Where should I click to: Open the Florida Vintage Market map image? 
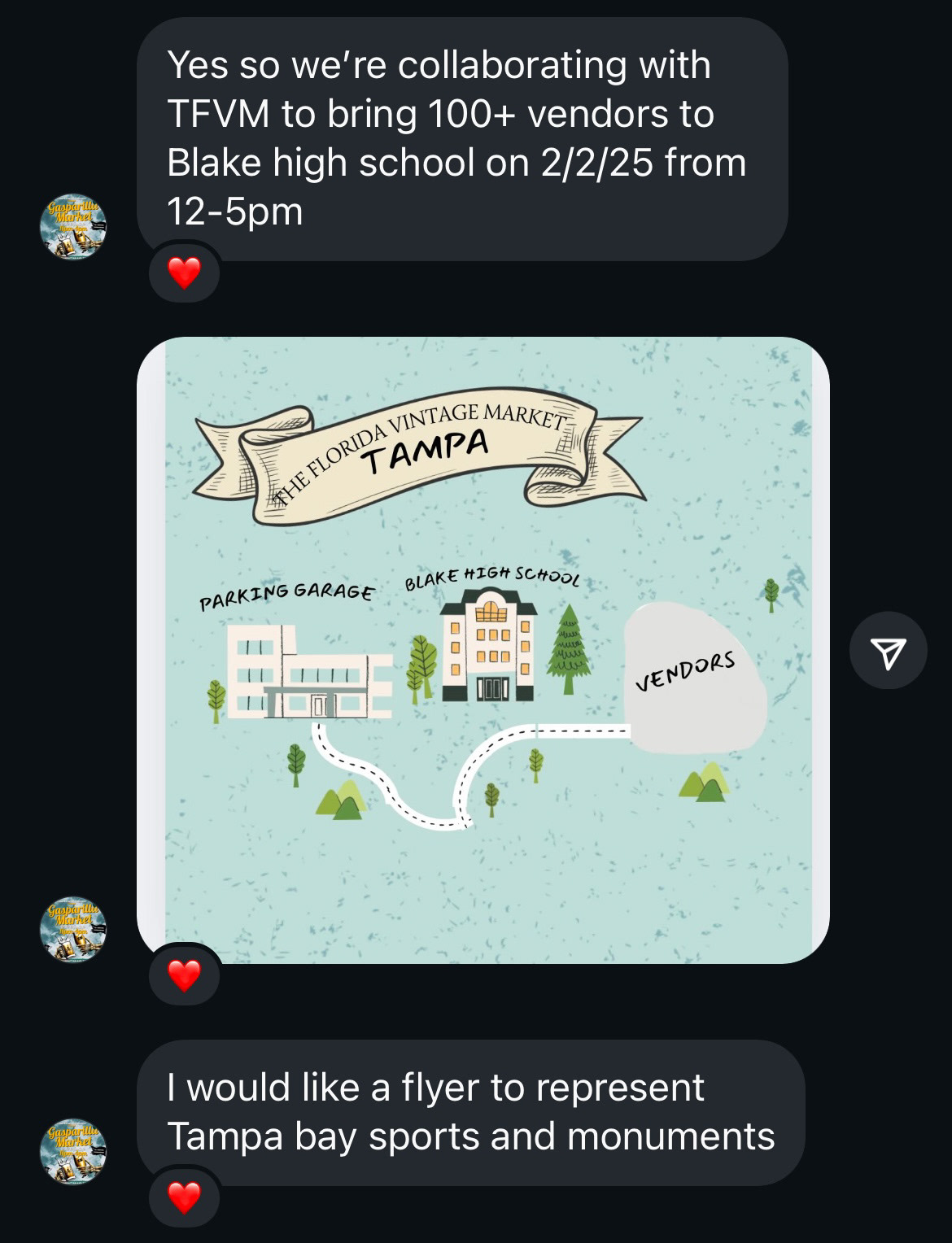coord(483,649)
